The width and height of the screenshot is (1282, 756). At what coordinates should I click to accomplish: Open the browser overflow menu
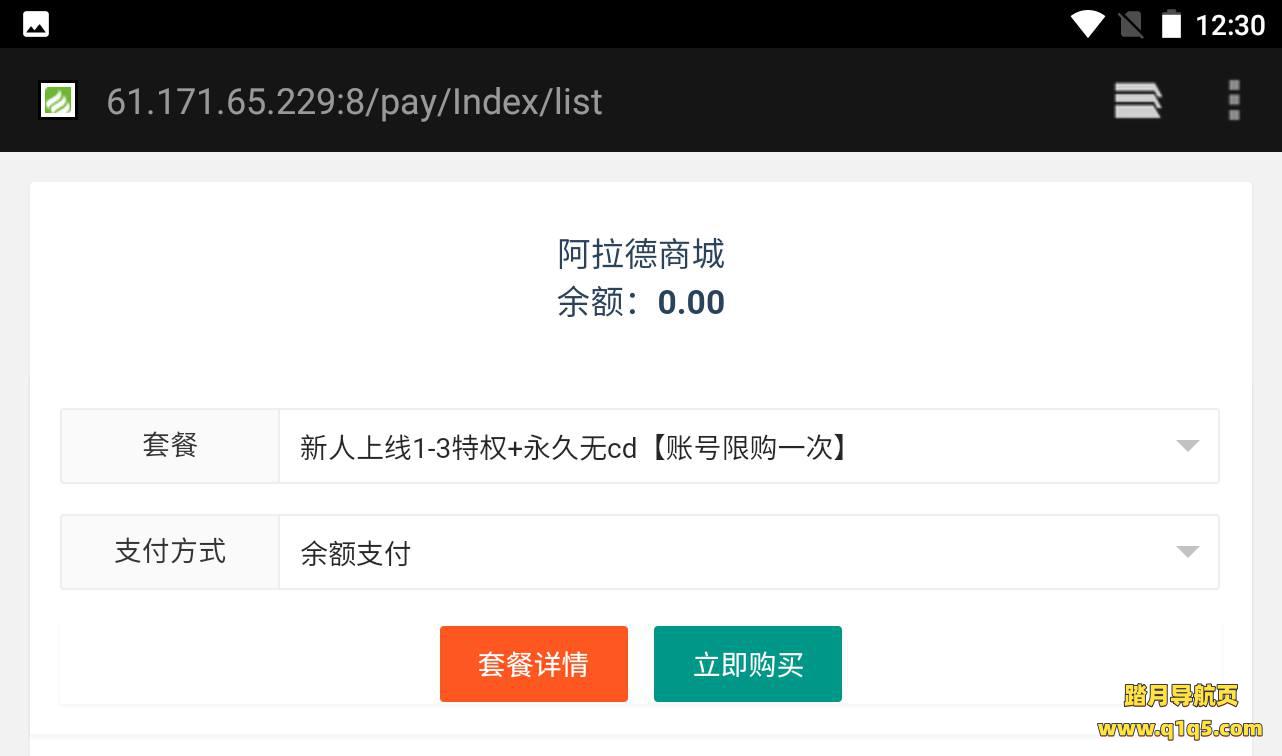click(x=1234, y=101)
